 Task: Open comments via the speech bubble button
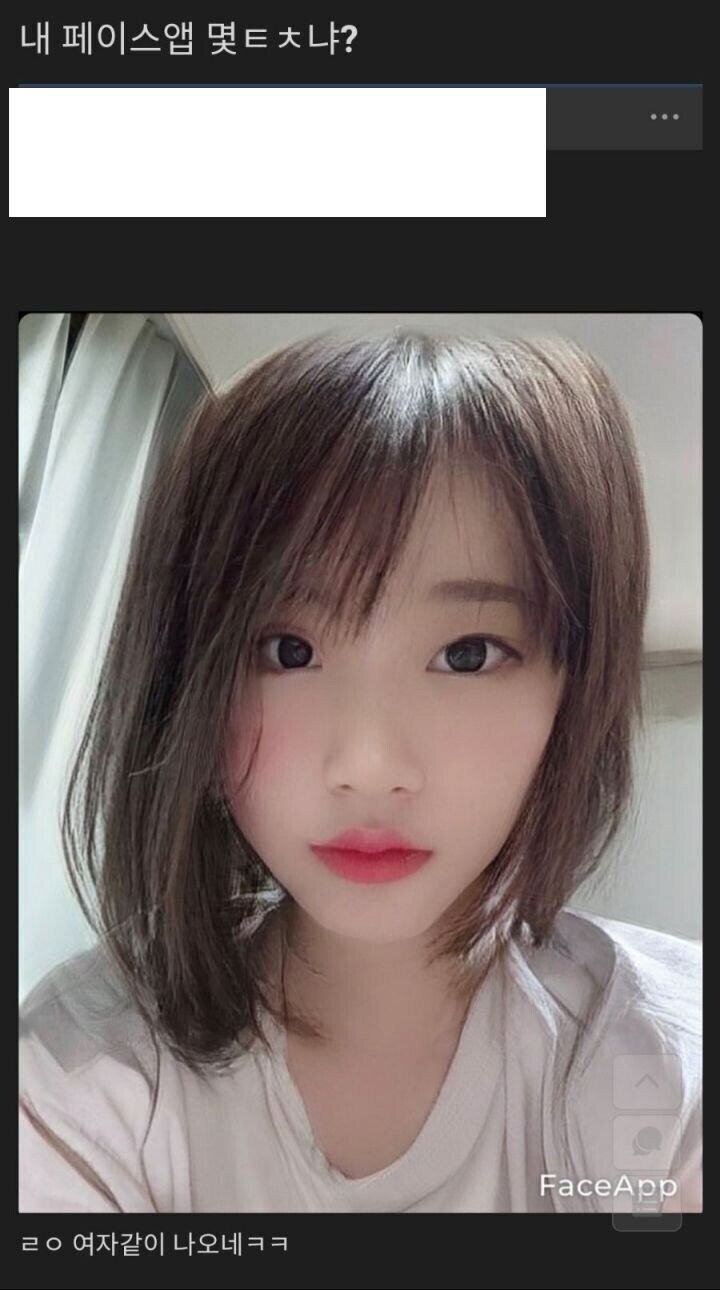point(647,1143)
